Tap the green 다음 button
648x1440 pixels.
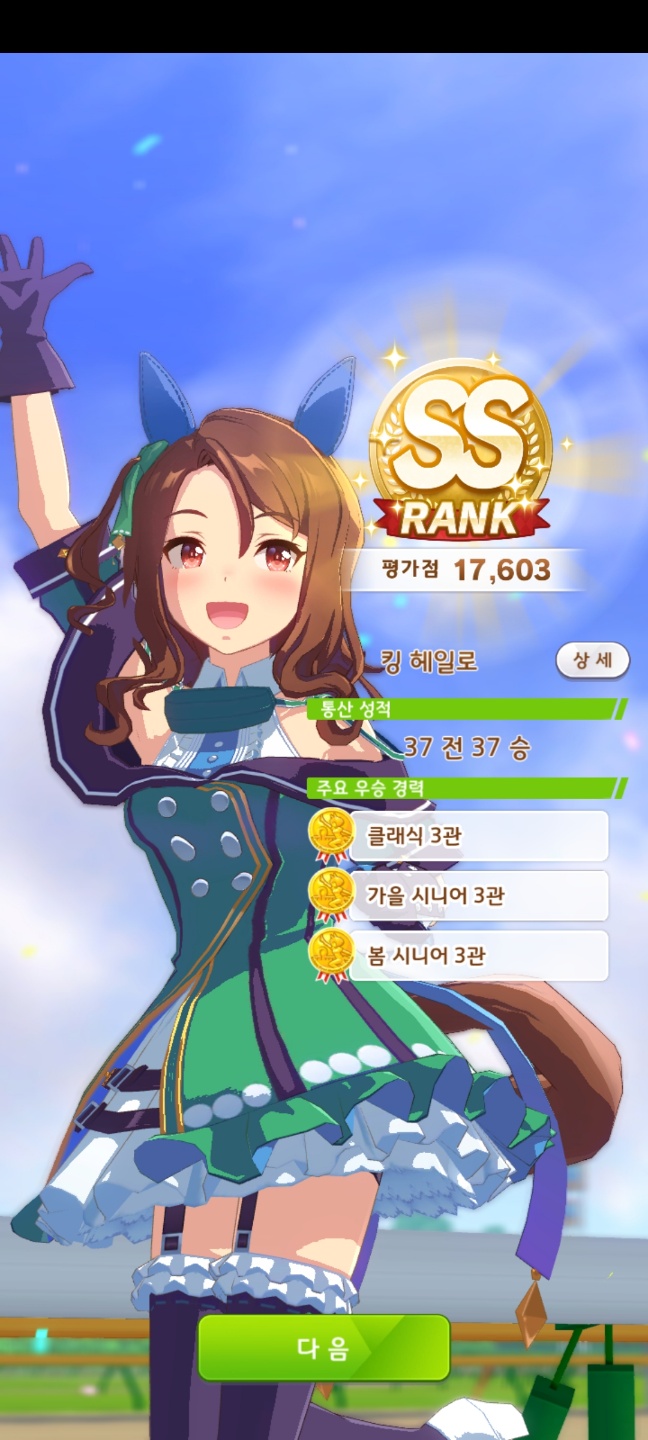point(323,1348)
